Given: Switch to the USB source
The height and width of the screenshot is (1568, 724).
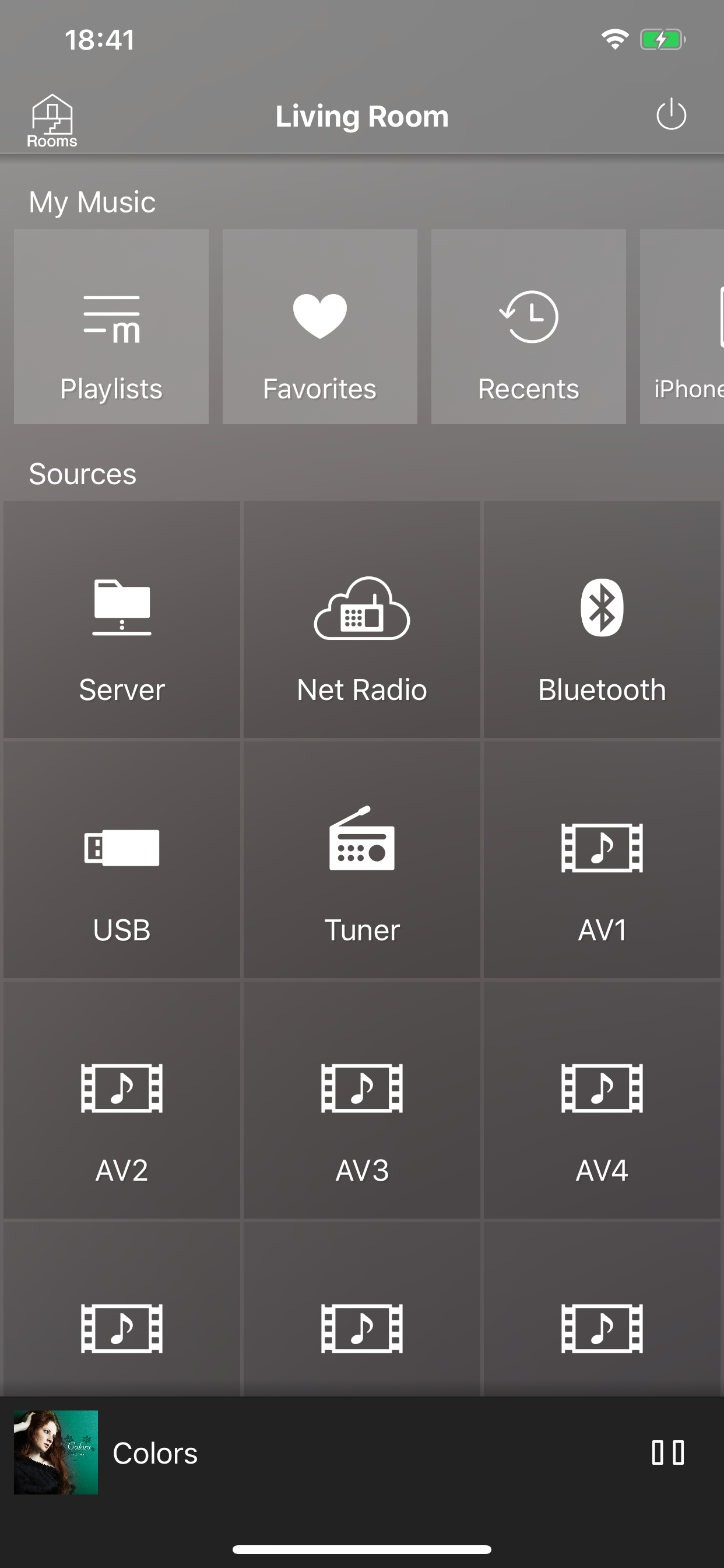Looking at the screenshot, I should click(x=122, y=859).
